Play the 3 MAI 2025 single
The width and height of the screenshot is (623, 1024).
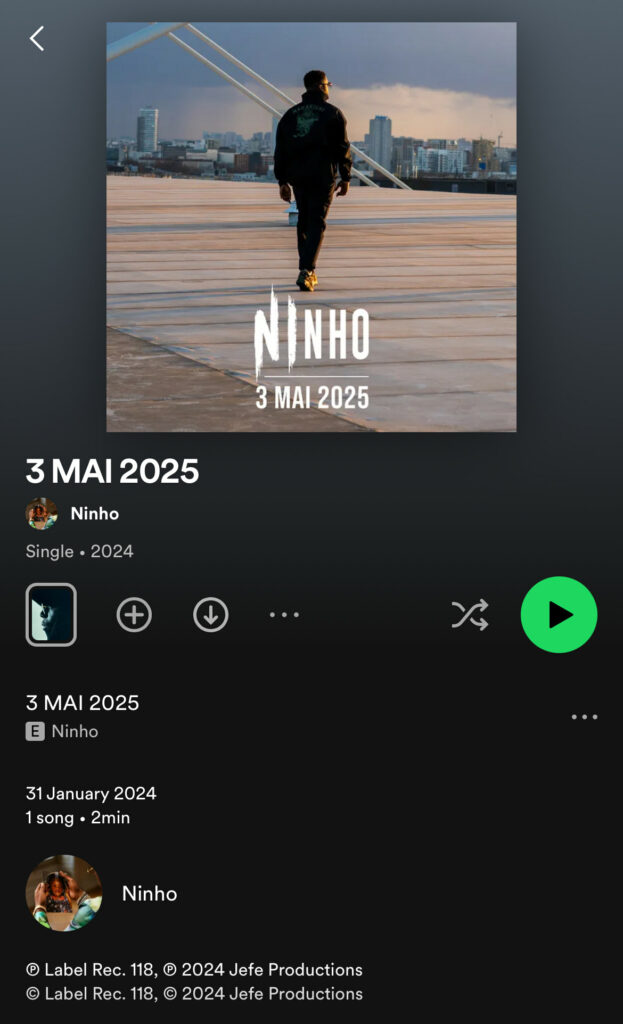point(558,615)
